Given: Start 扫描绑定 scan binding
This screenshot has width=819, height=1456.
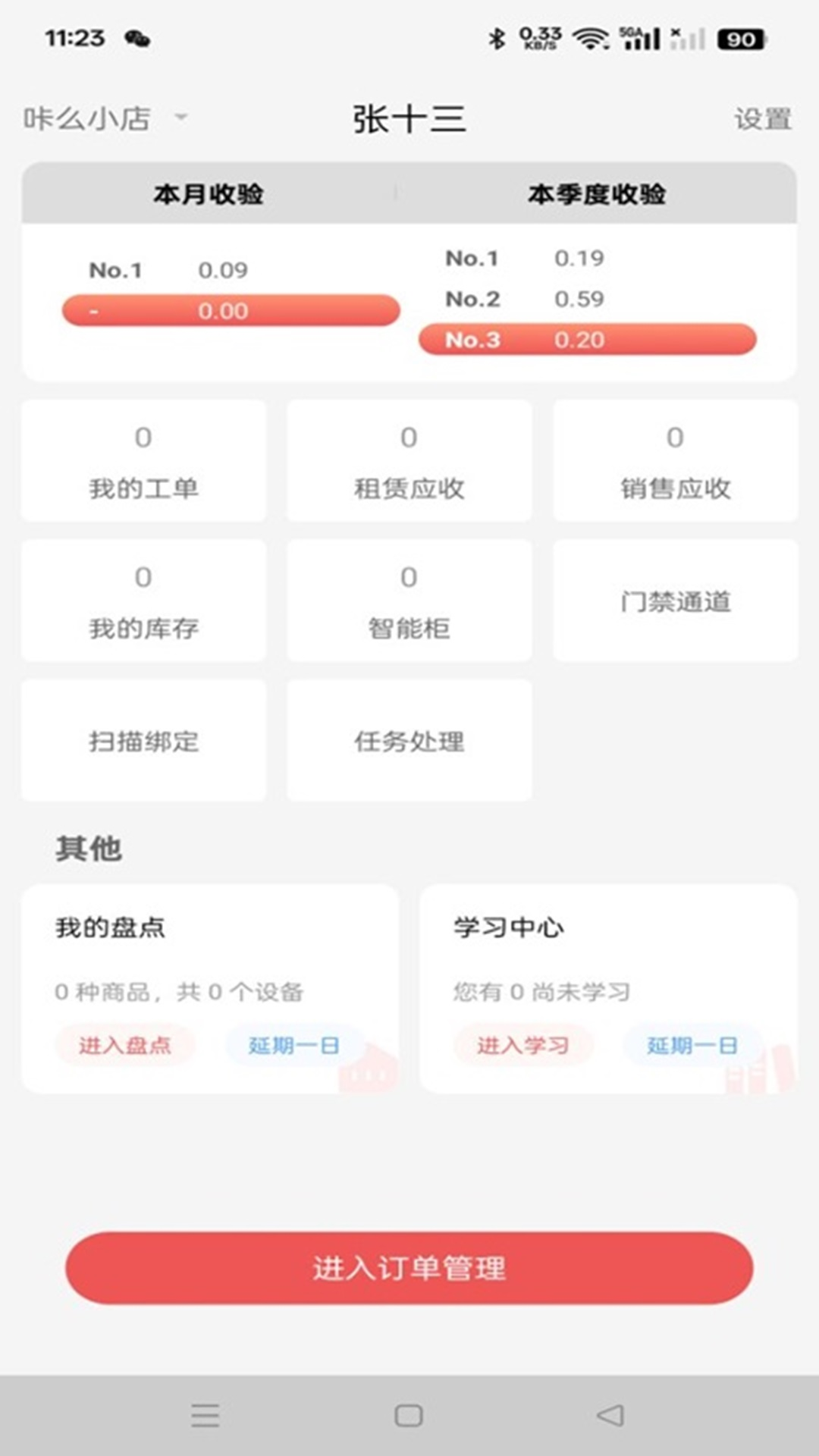Looking at the screenshot, I should (143, 740).
